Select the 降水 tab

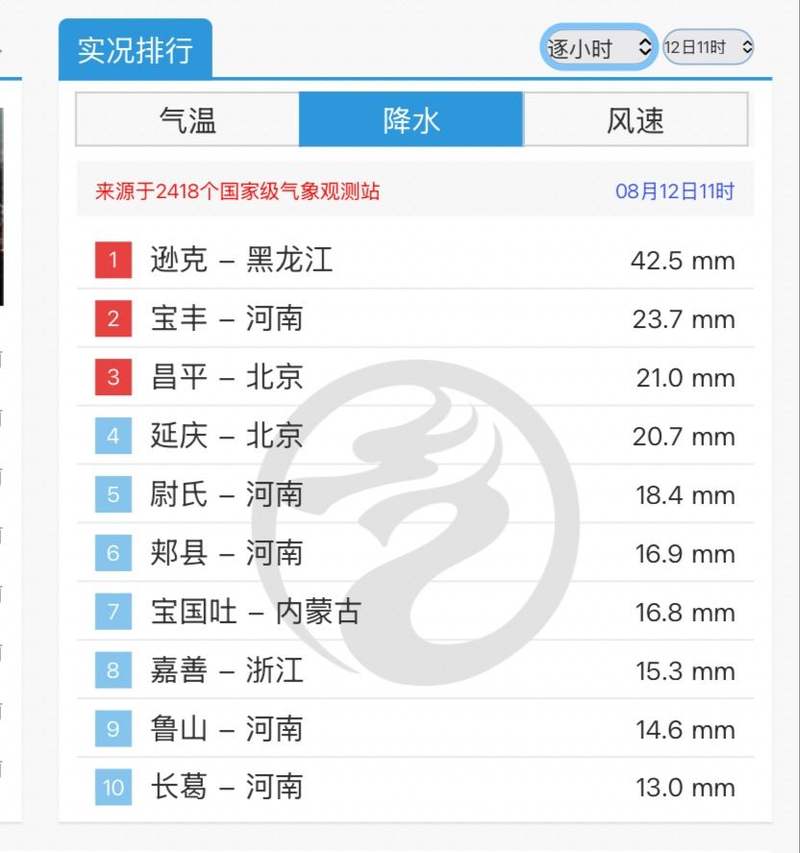point(411,119)
